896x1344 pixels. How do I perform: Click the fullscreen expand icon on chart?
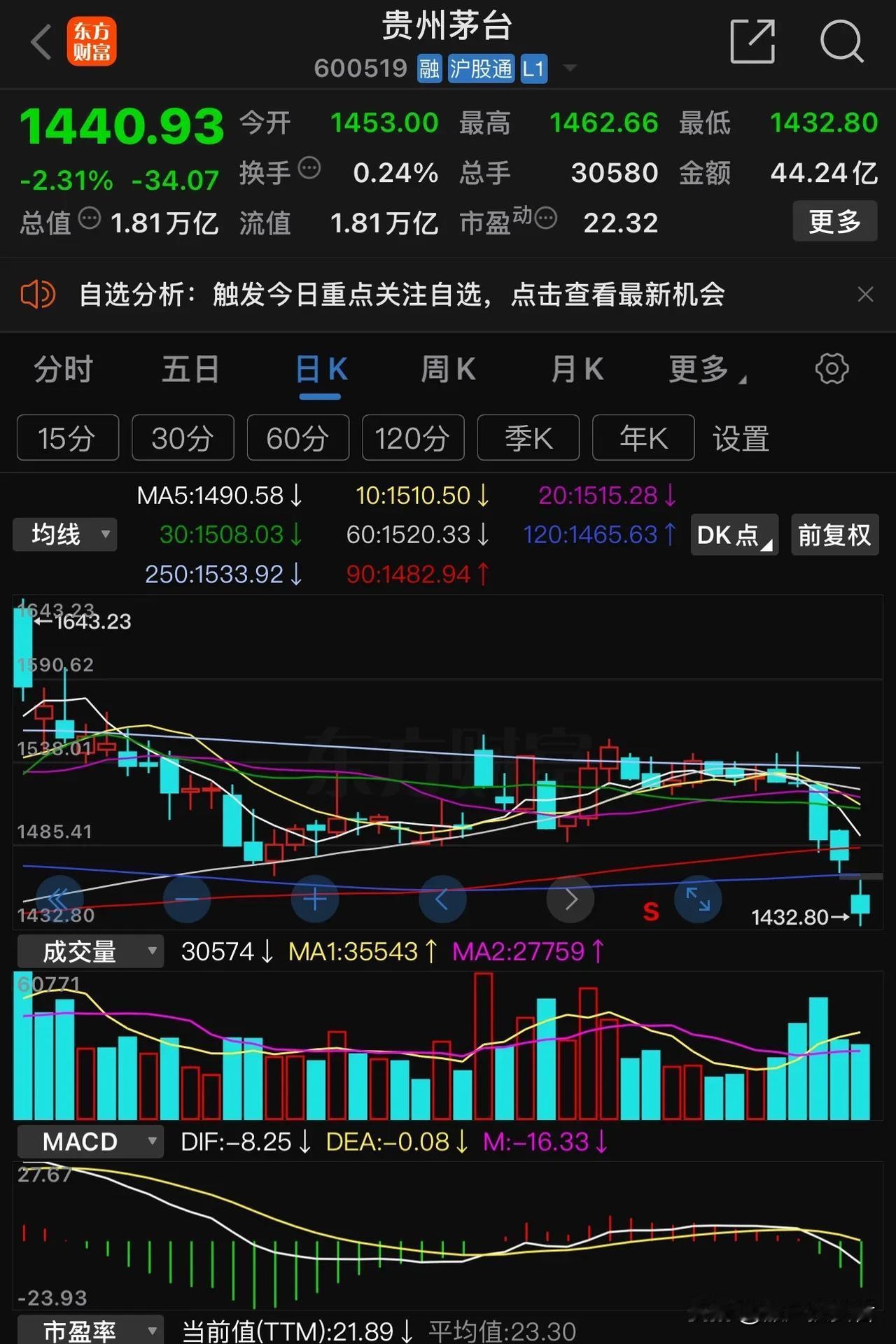(698, 900)
